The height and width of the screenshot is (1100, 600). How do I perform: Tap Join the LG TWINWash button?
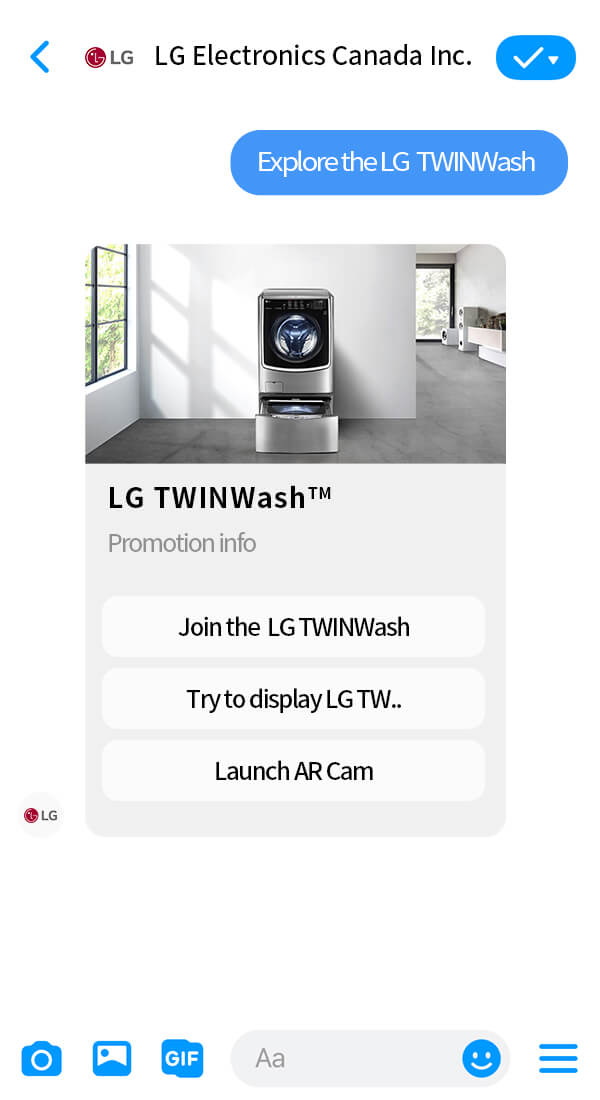294,627
